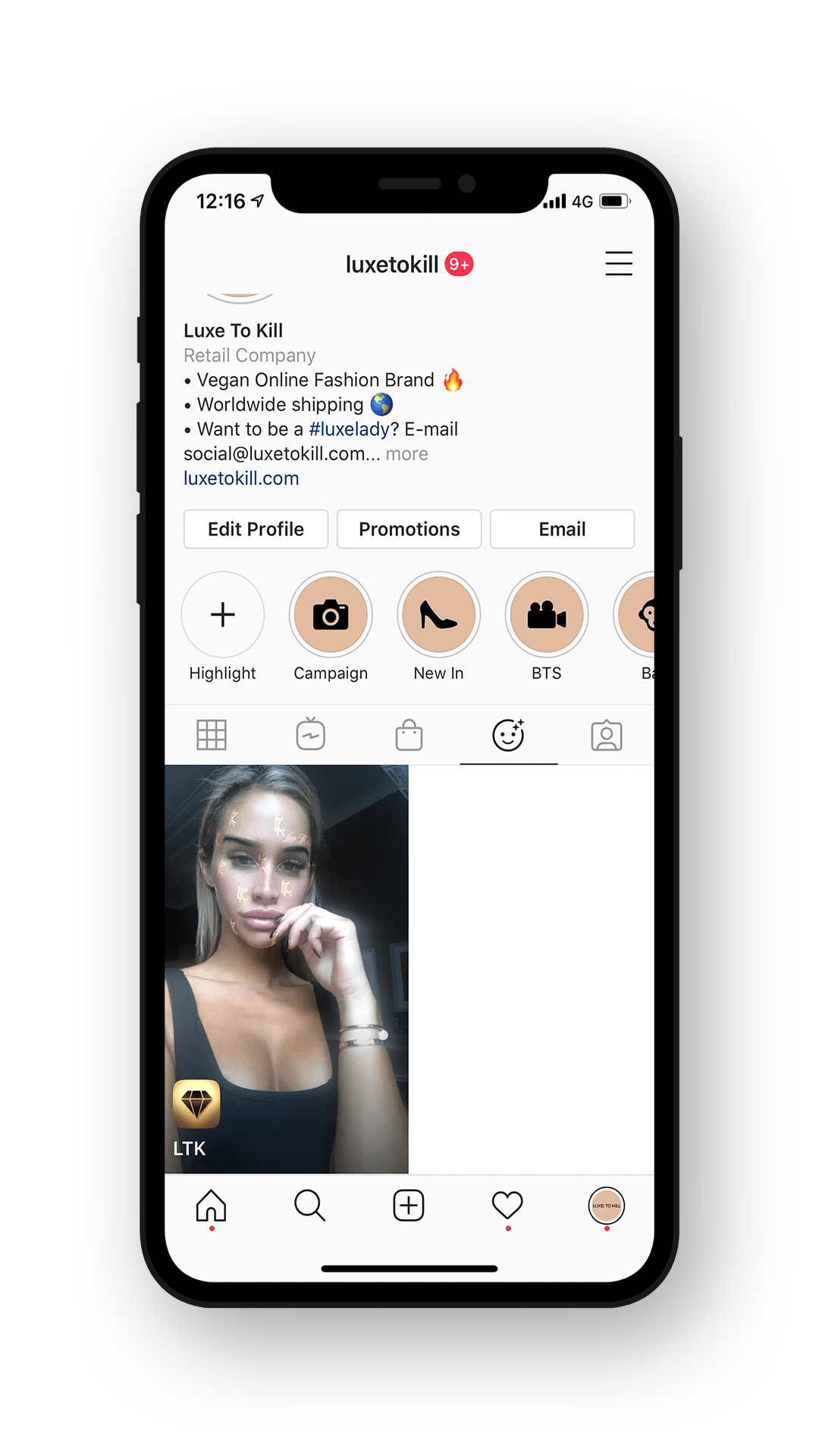This screenshot has height=1456, width=819.
Task: View the New In highlight
Action: 438,614
